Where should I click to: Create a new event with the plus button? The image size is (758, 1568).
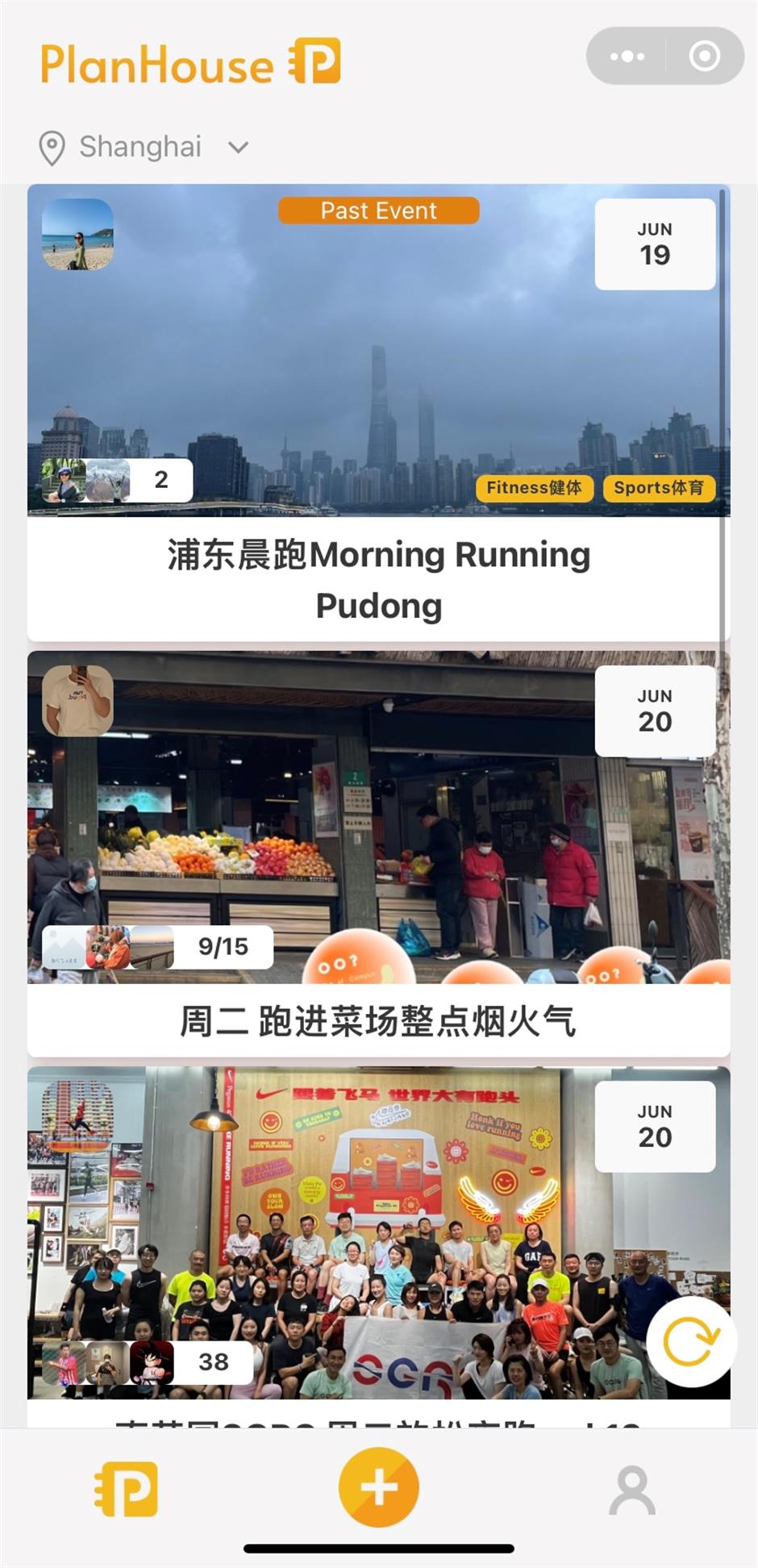pos(378,1487)
